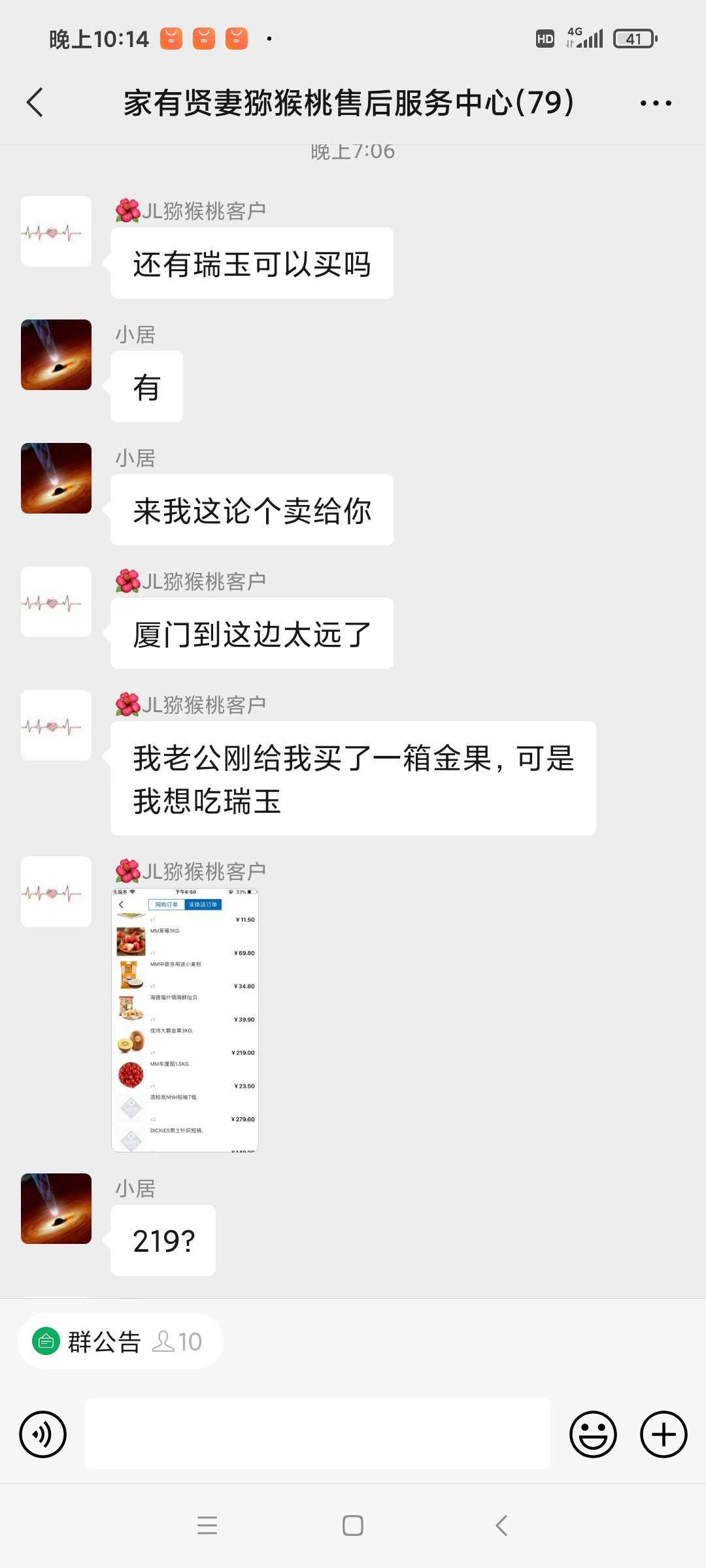The height and width of the screenshot is (1568, 706).
Task: Open recent apps from navigation bar
Action: [207, 1526]
